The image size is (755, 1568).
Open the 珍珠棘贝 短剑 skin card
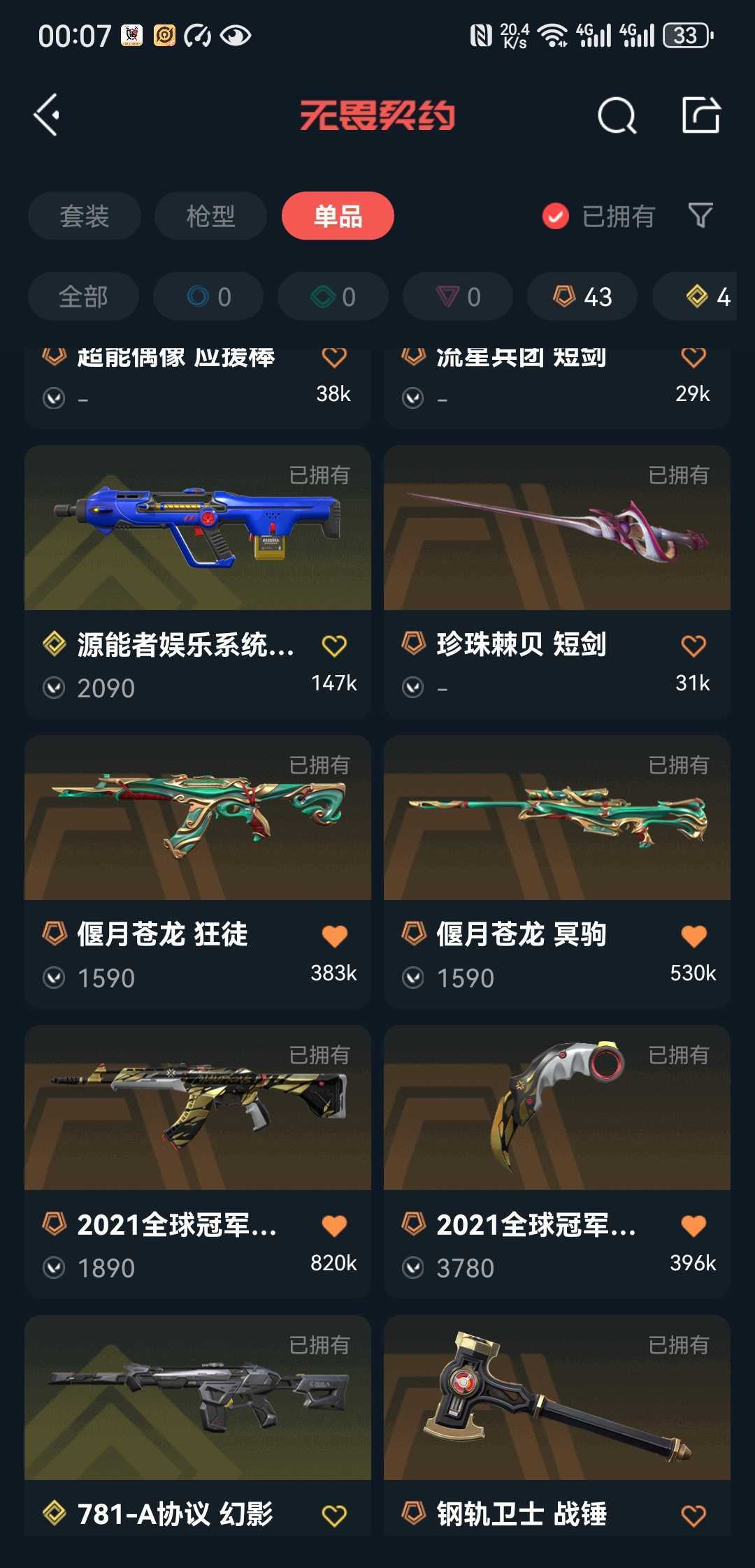tap(557, 581)
